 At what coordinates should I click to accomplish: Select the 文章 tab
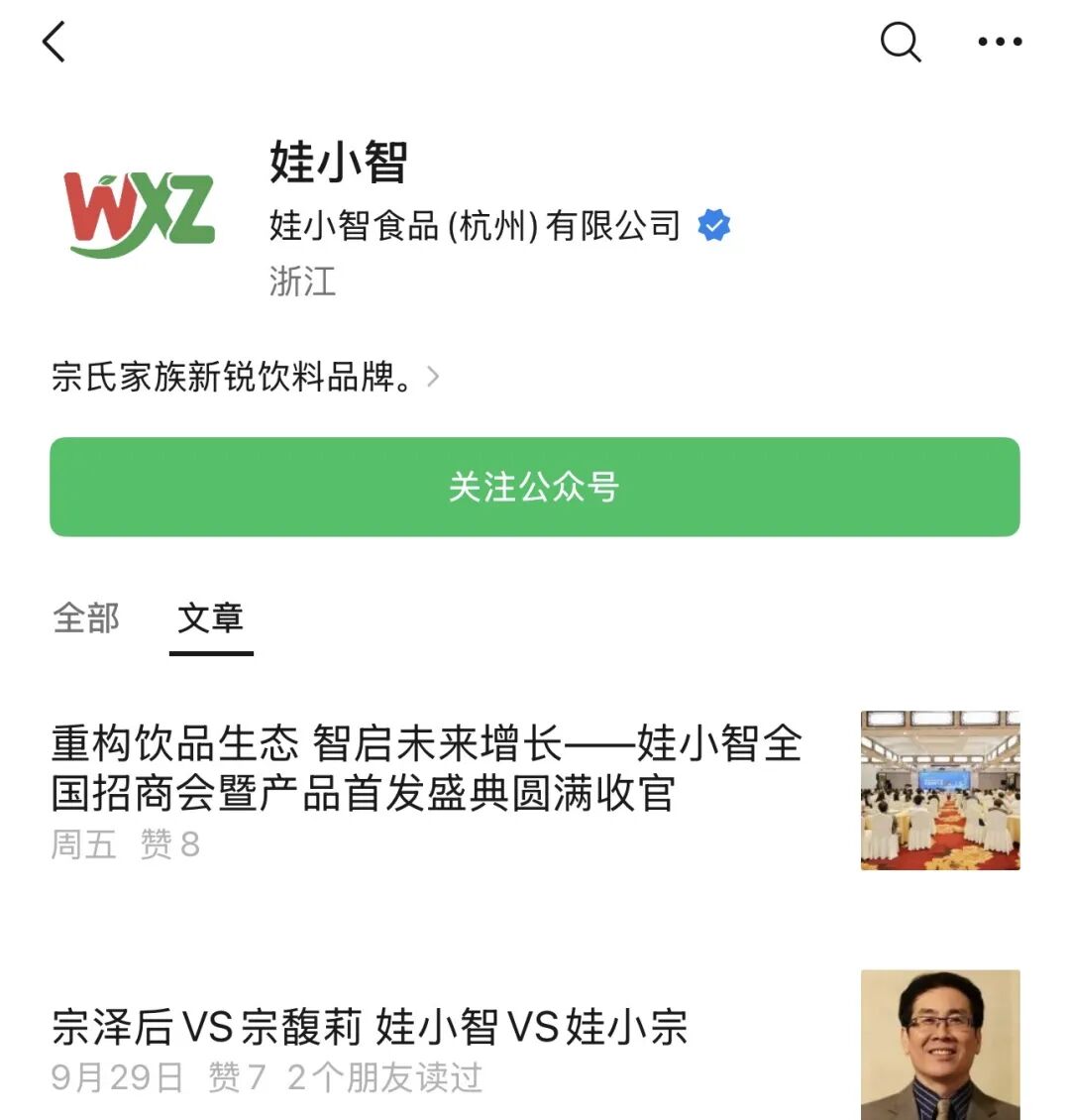211,616
